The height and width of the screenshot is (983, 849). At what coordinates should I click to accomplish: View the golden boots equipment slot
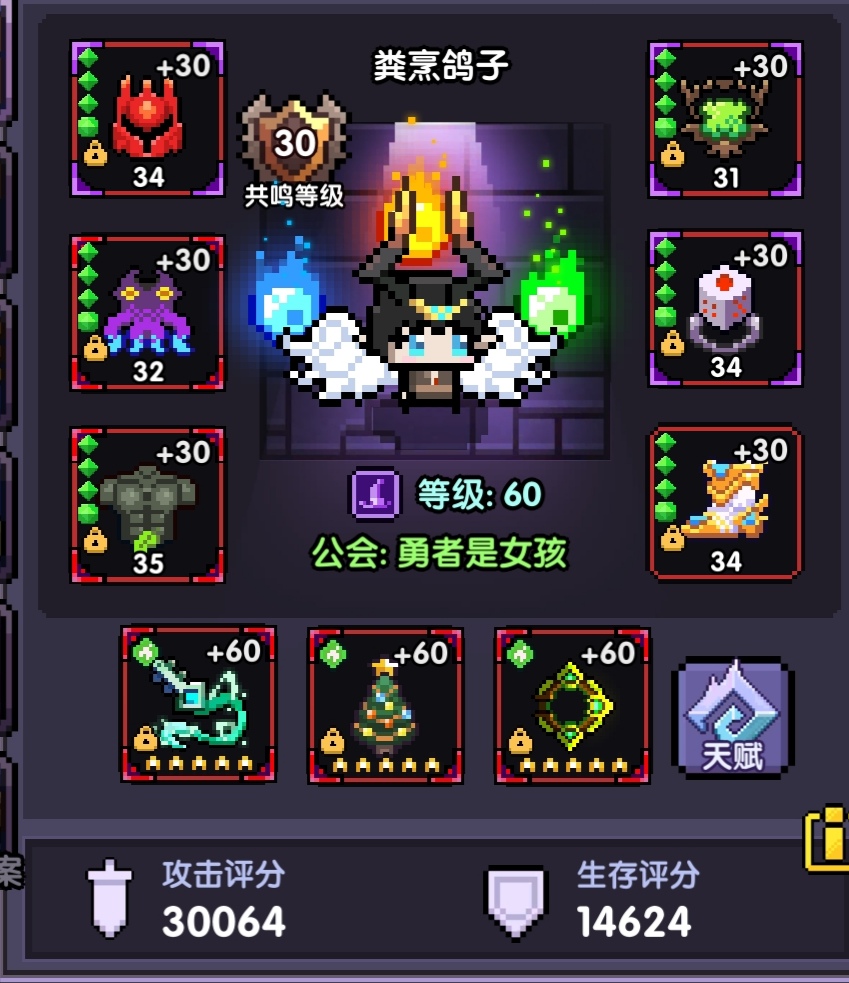click(725, 502)
